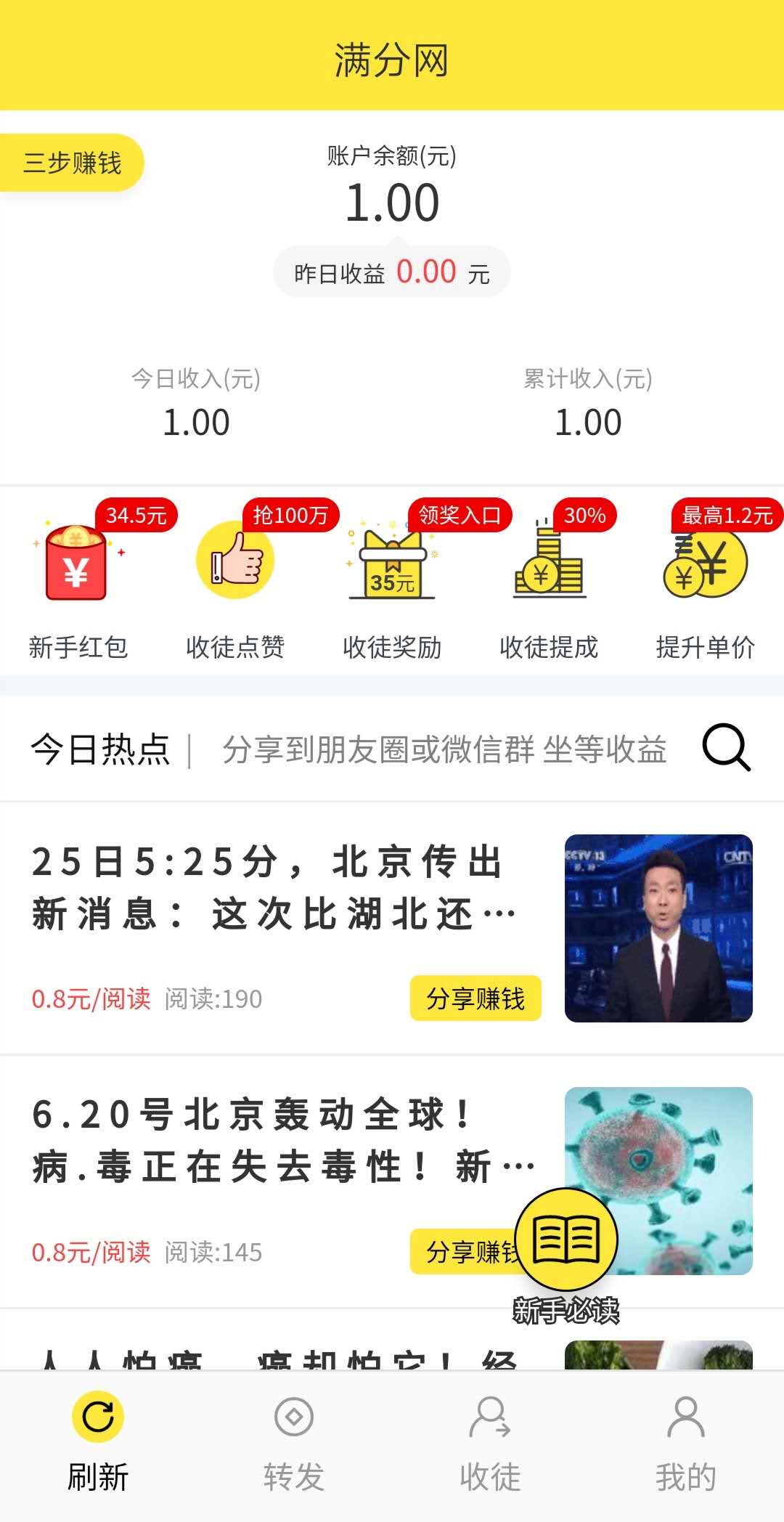This screenshot has height=1522, width=784.
Task: Tap the 领奖入口 badge above 收徒奖励
Action: 460,515
